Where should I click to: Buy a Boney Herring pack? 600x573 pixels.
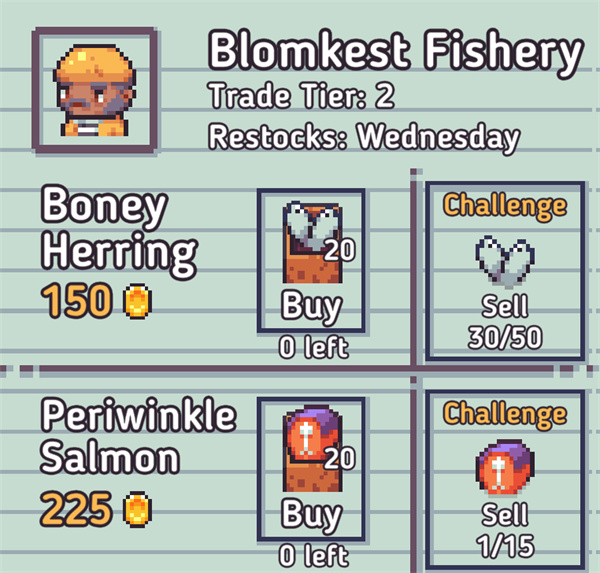pyautogui.click(x=310, y=262)
